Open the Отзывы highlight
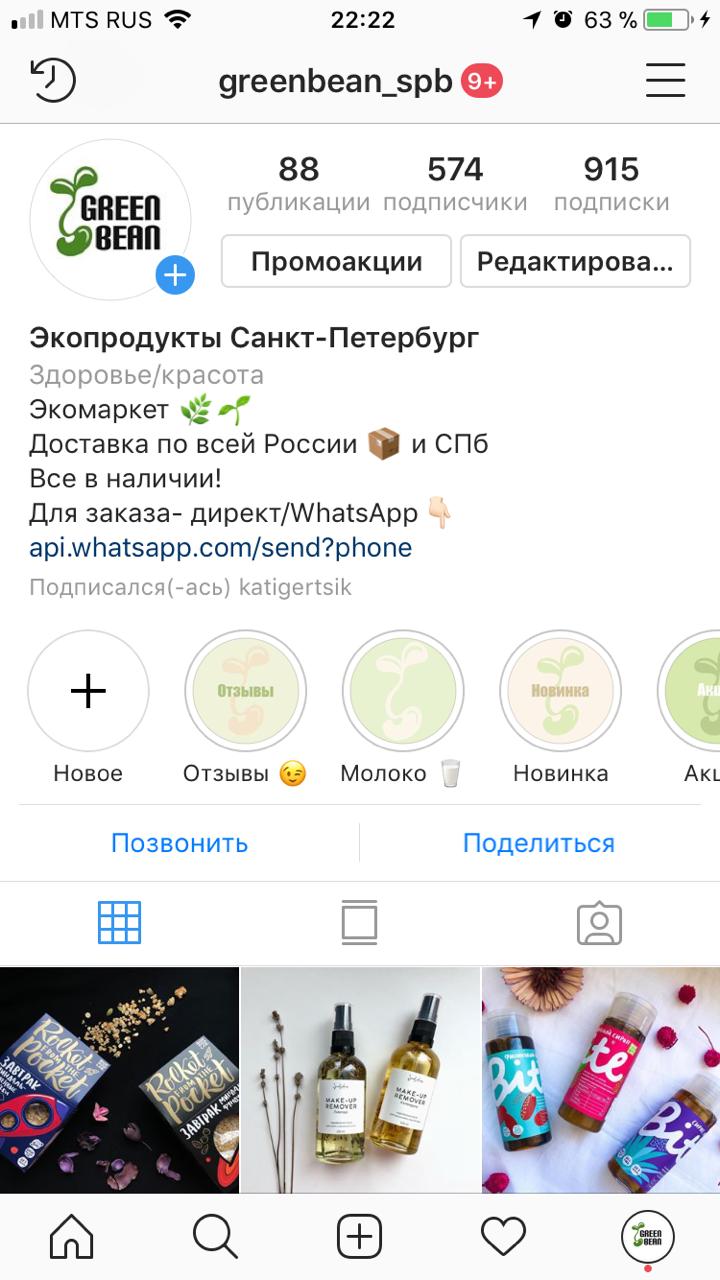The height and width of the screenshot is (1280, 720). (x=245, y=691)
